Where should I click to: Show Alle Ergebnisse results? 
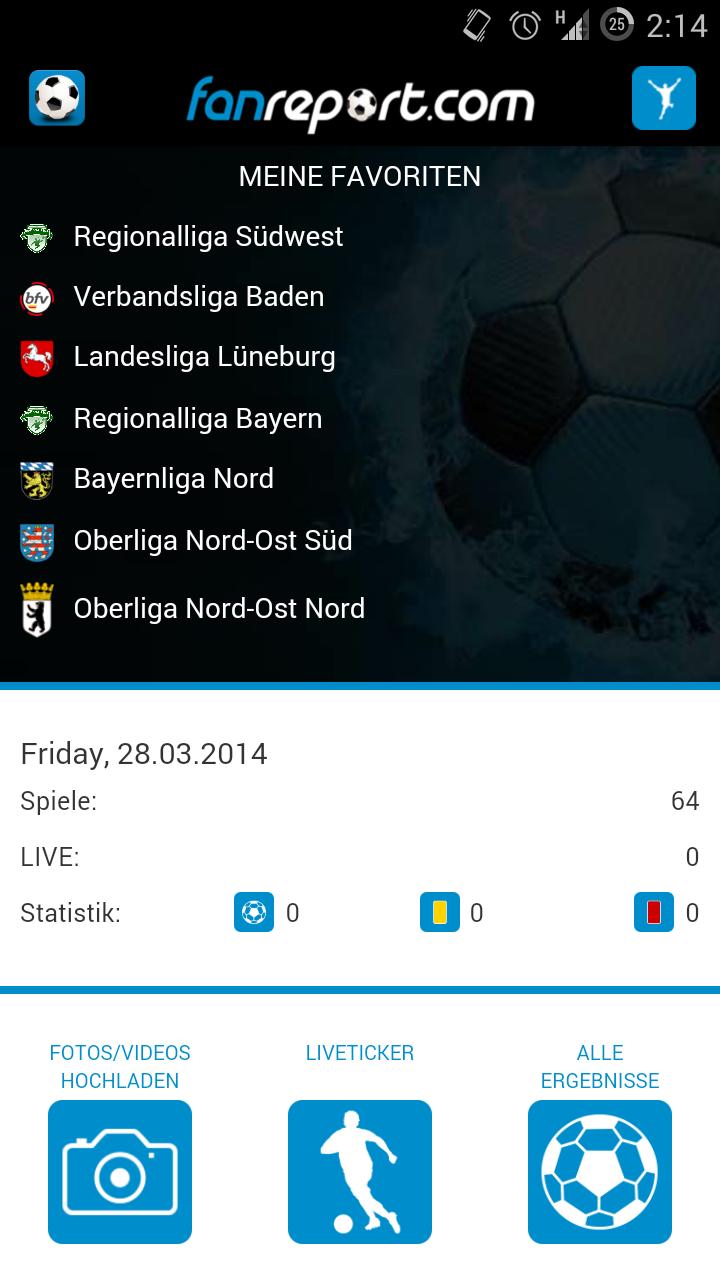pos(600,1171)
